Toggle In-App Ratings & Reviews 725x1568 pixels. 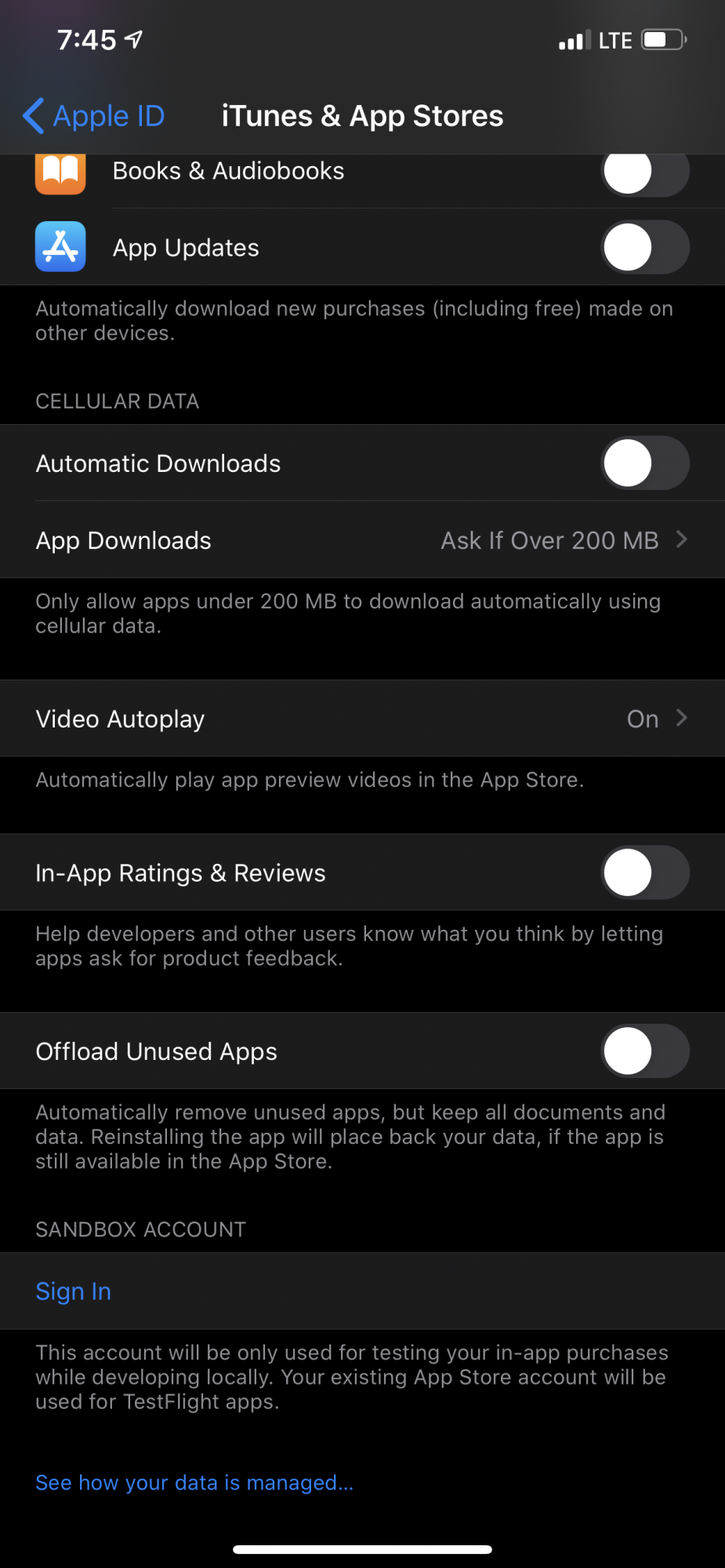tap(644, 873)
